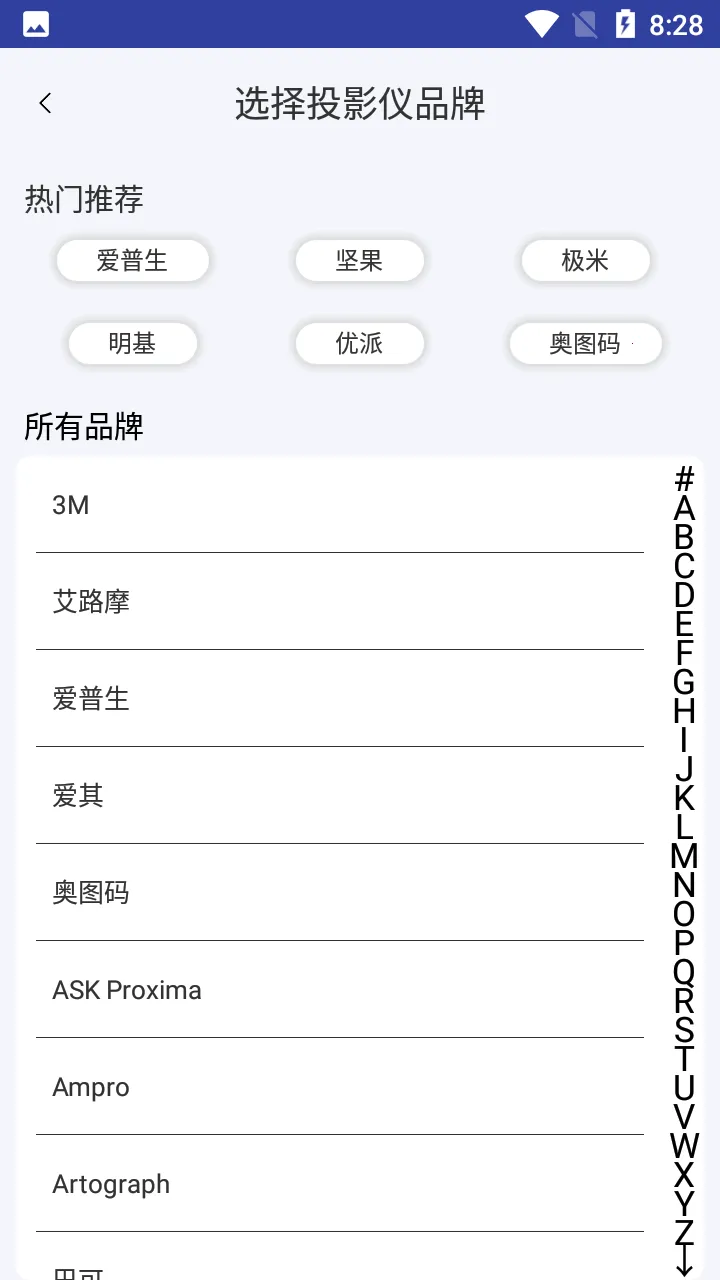Choose the 坚果 brand chip
The width and height of the screenshot is (720, 1280).
[x=359, y=261]
